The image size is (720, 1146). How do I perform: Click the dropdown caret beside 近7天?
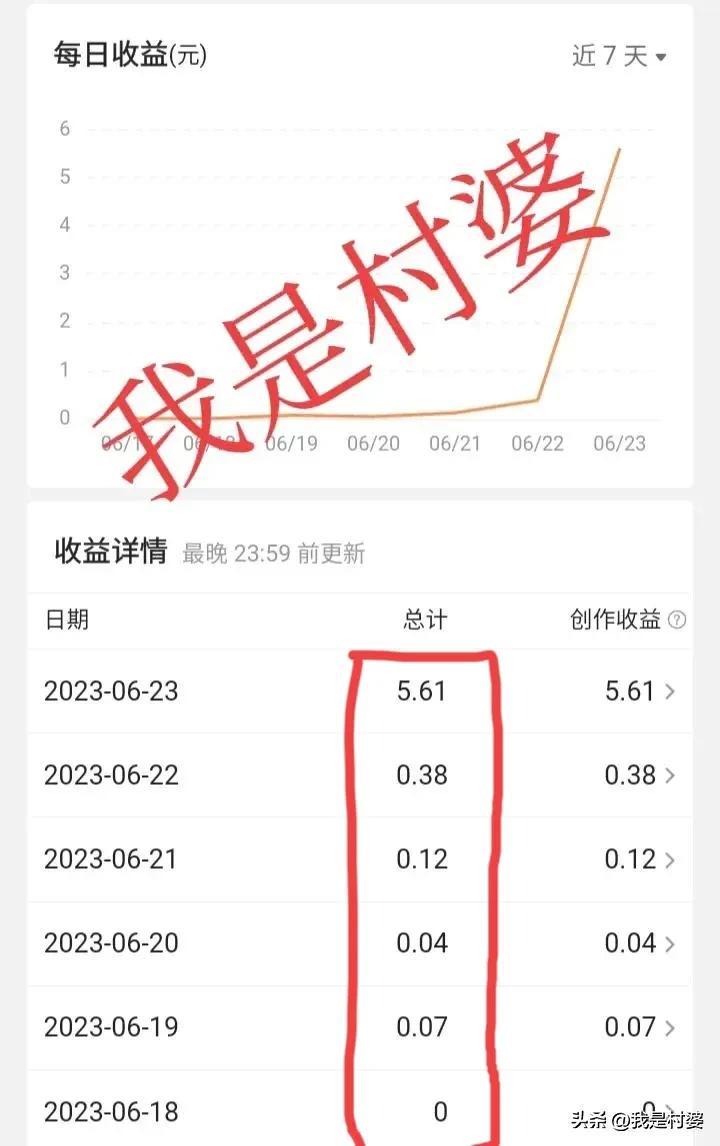click(x=661, y=57)
